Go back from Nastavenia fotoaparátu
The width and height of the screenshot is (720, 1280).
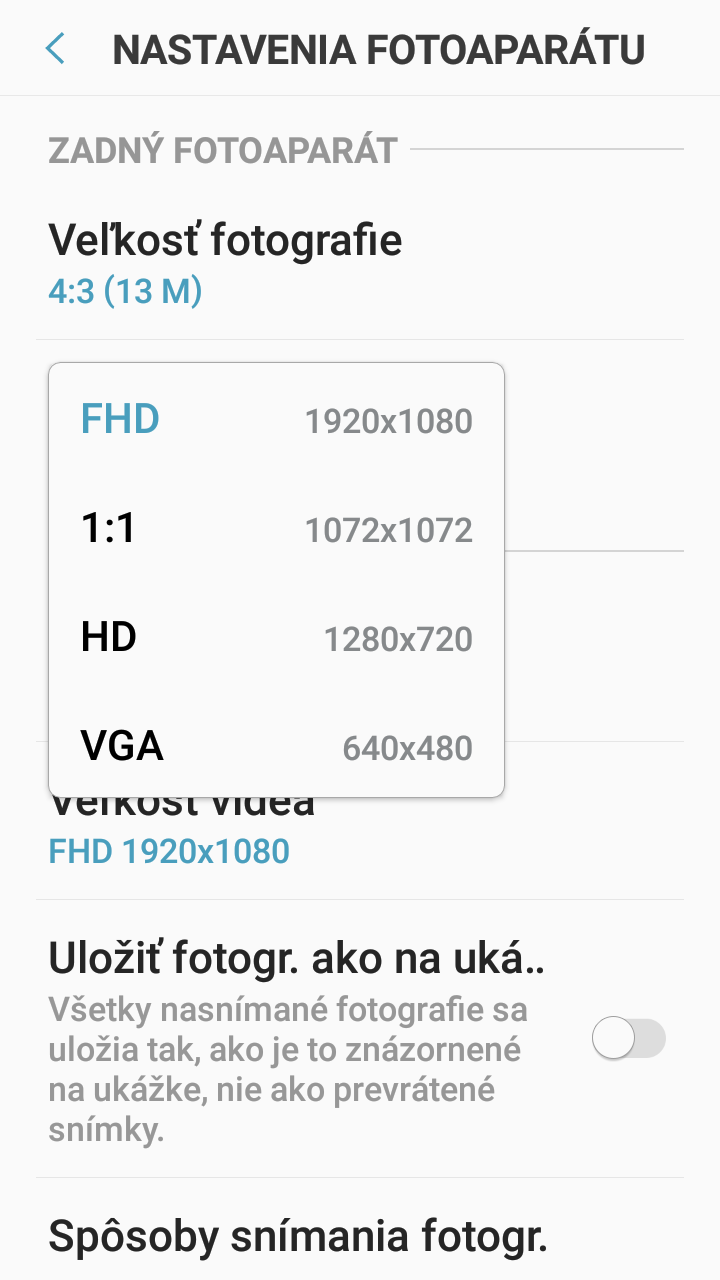[56, 48]
